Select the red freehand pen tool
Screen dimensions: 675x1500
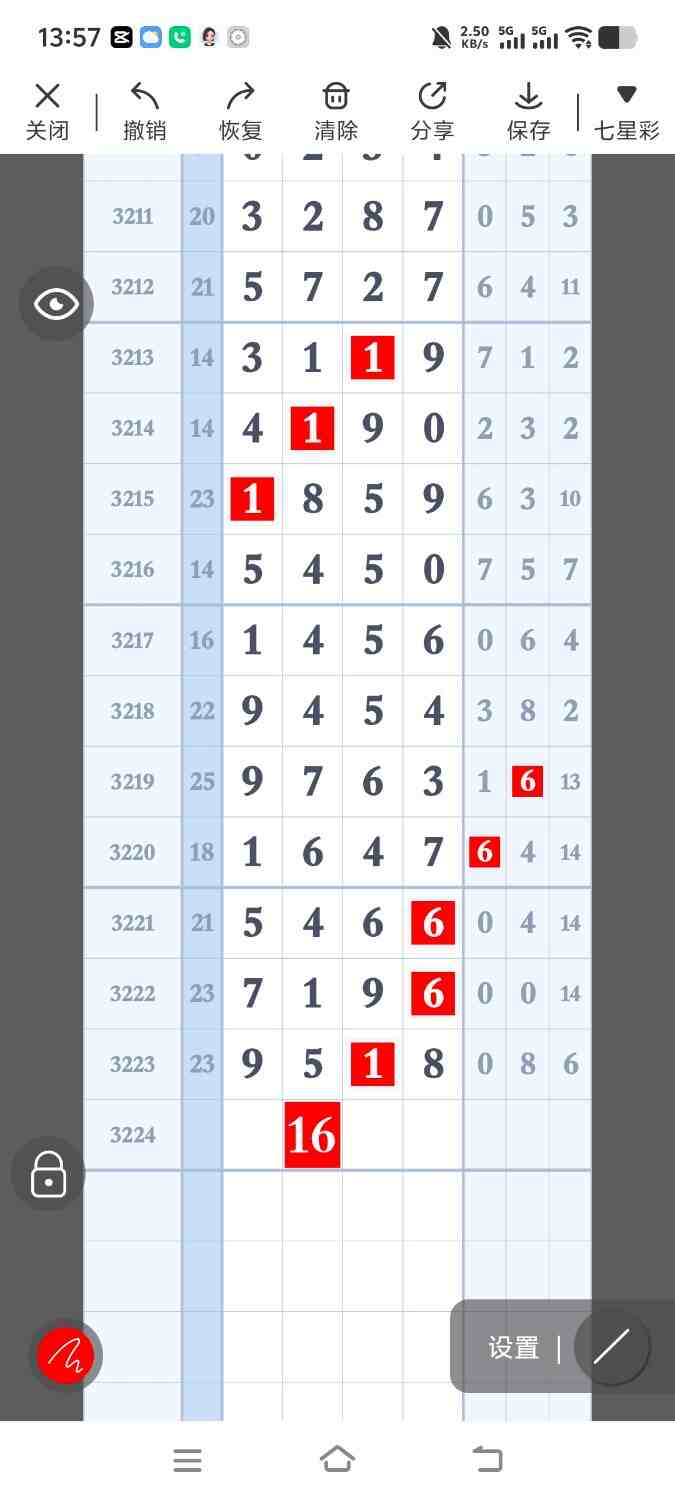click(65, 1355)
